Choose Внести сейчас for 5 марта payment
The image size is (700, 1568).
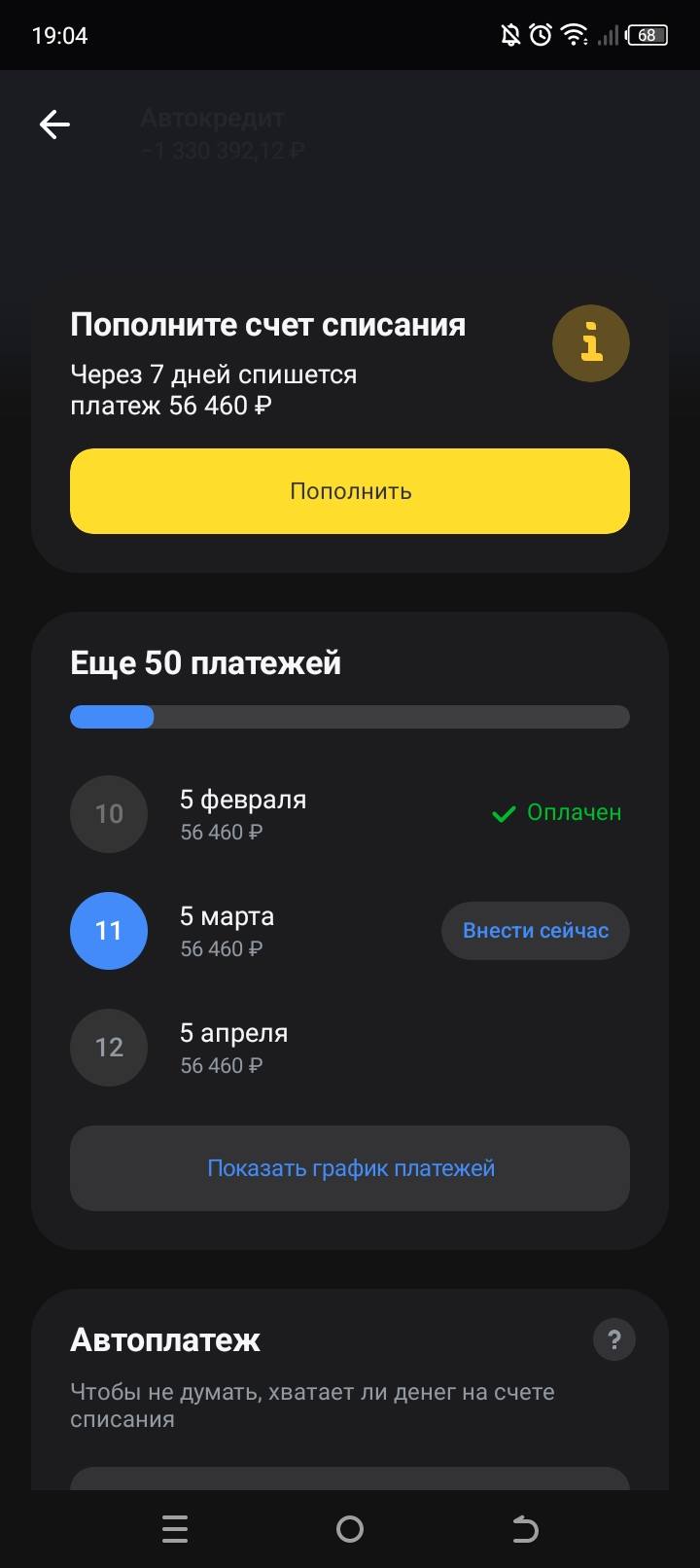click(536, 931)
